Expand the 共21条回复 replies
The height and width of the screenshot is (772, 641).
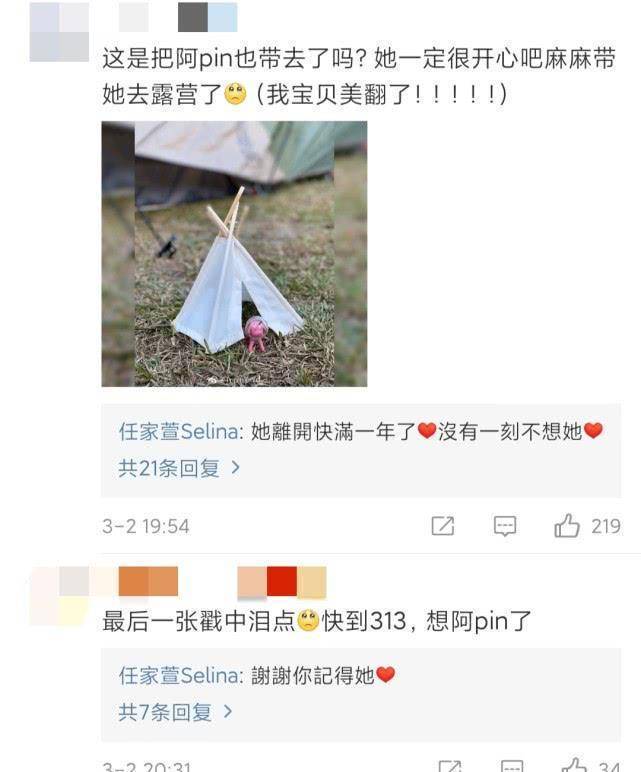[x=179, y=467]
